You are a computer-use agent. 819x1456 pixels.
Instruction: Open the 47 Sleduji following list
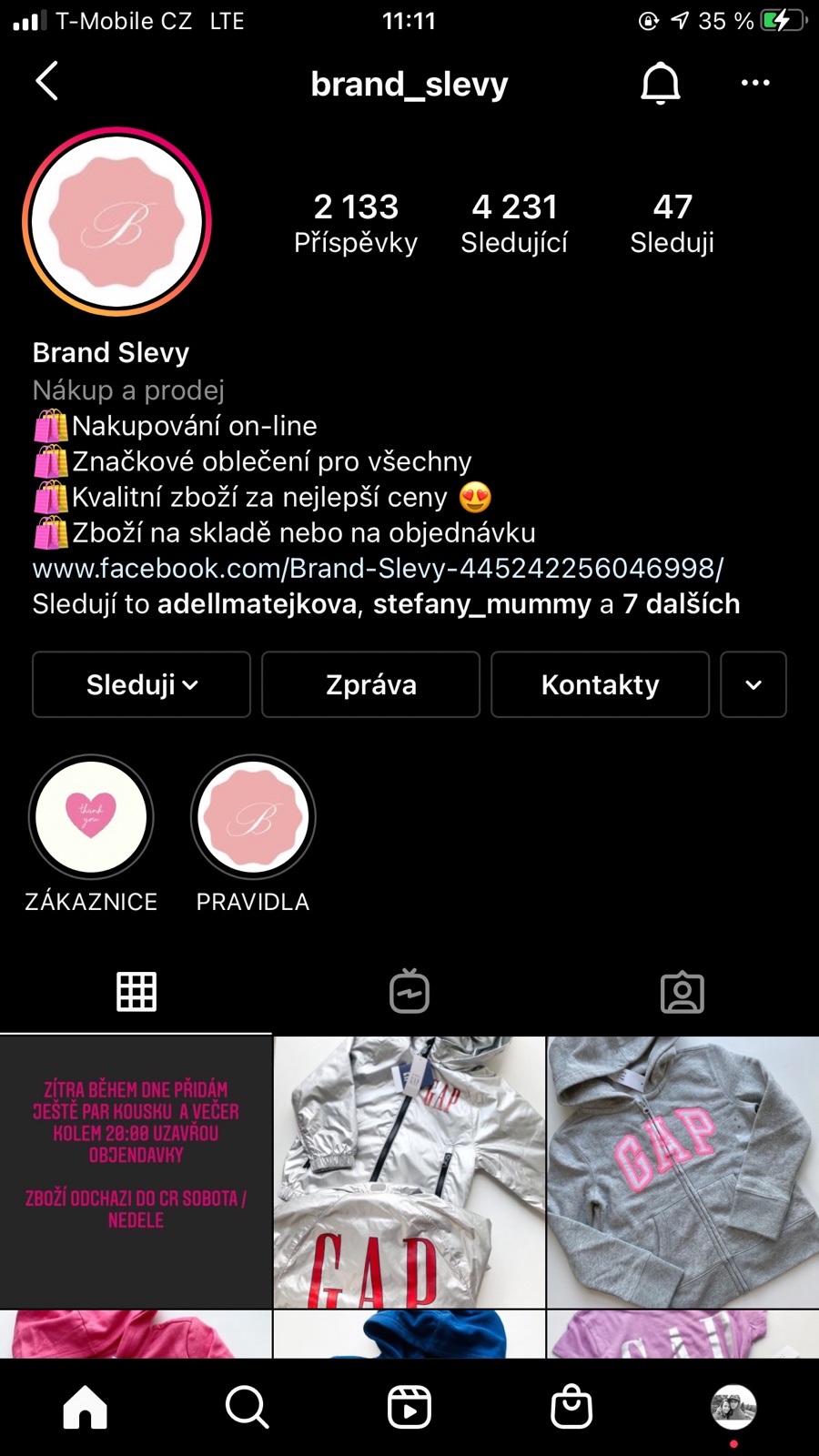pyautogui.click(x=672, y=223)
